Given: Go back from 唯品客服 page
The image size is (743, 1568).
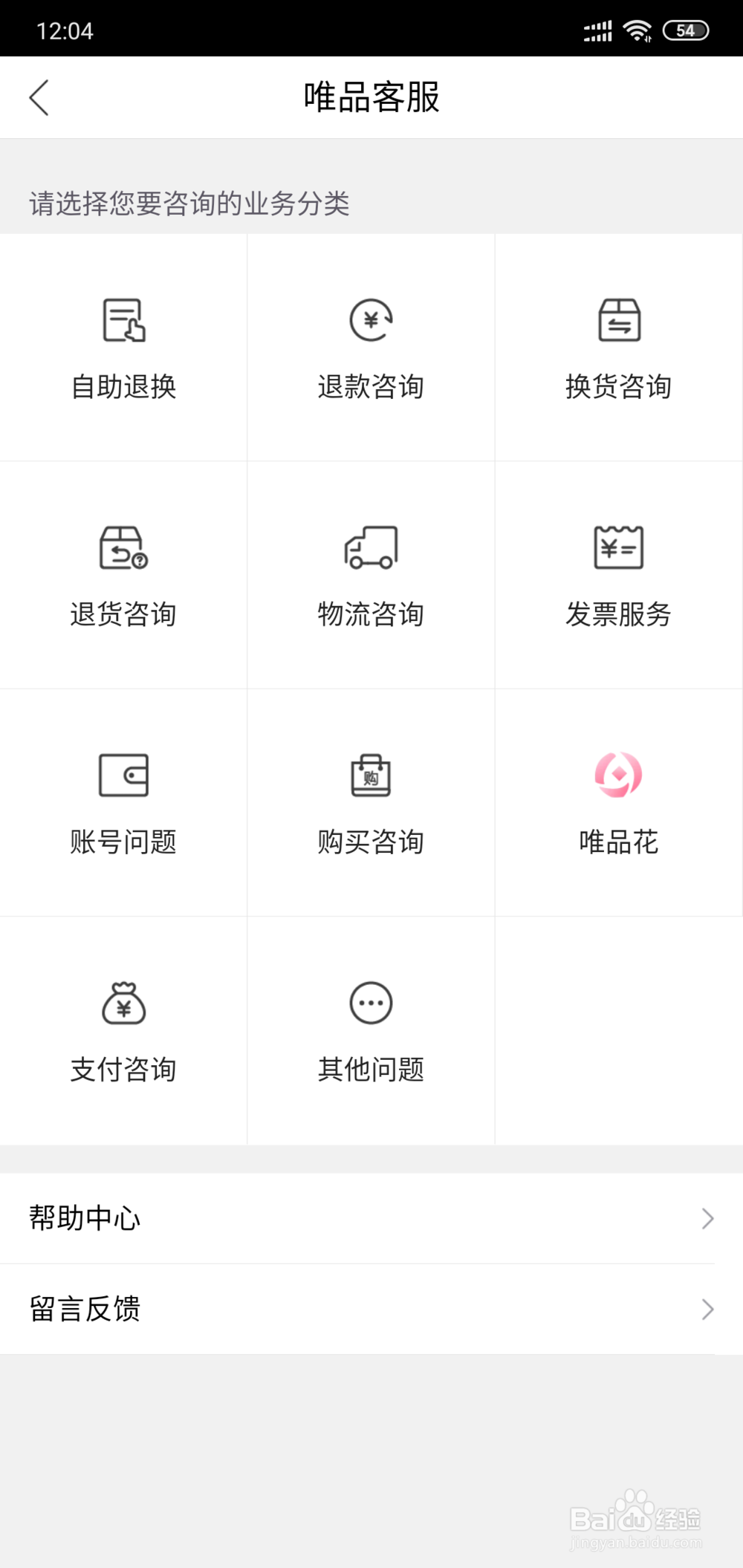Looking at the screenshot, I should pyautogui.click(x=39, y=98).
